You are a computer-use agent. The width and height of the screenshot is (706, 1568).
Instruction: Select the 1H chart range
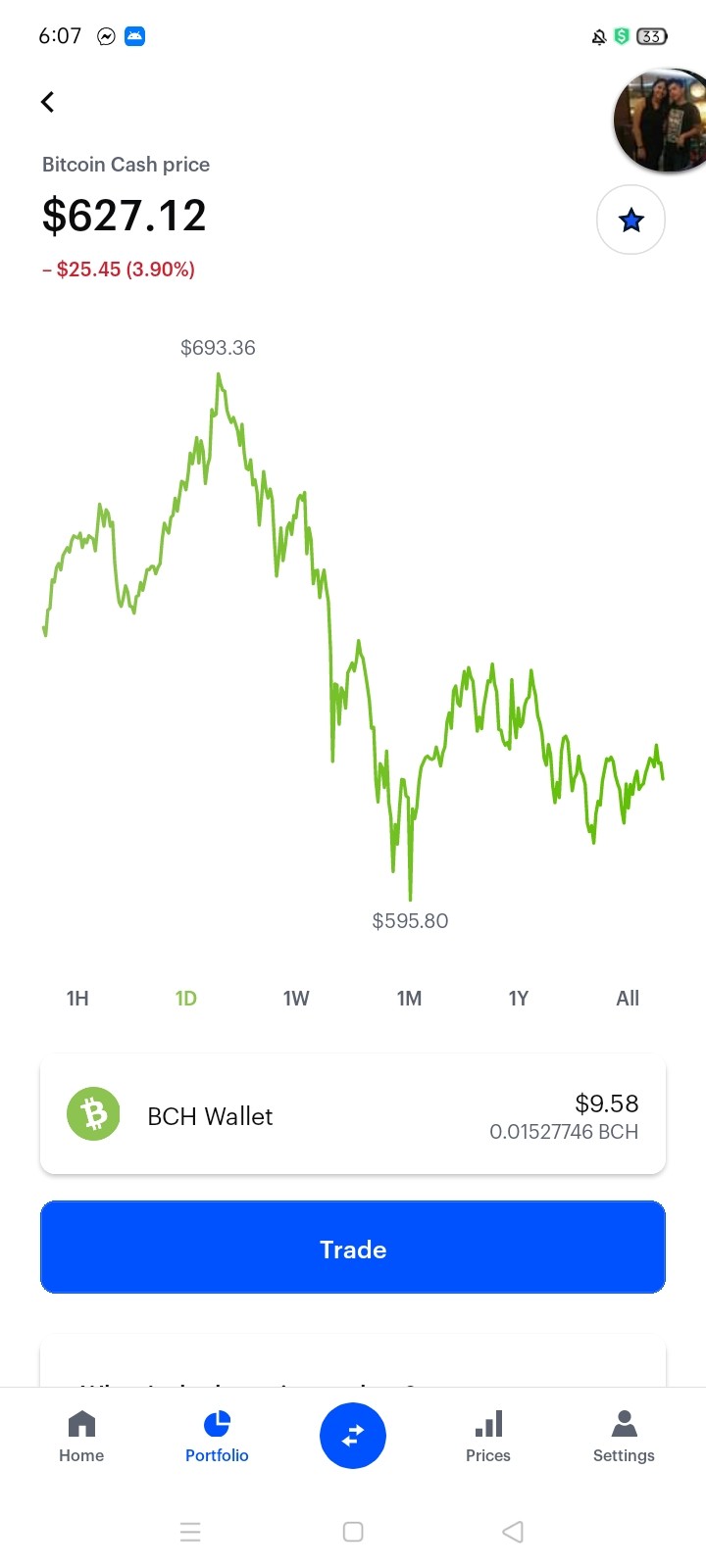[77, 999]
